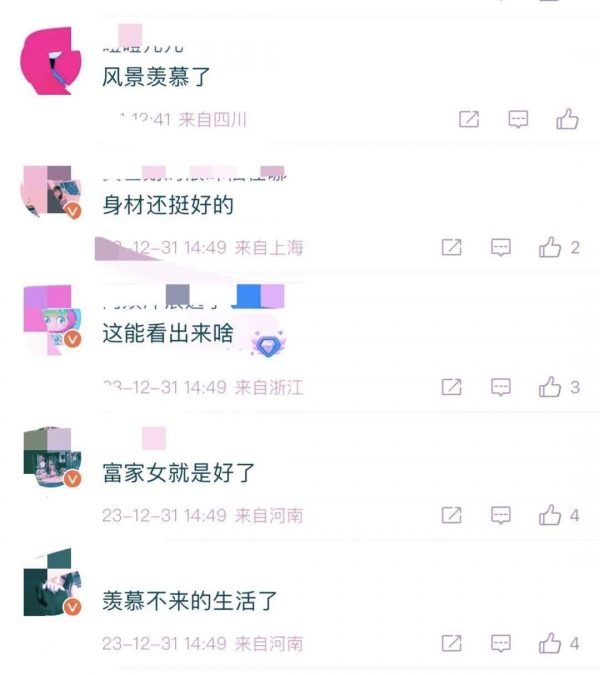Reply to the comment "身材还挺好的"

point(501,248)
